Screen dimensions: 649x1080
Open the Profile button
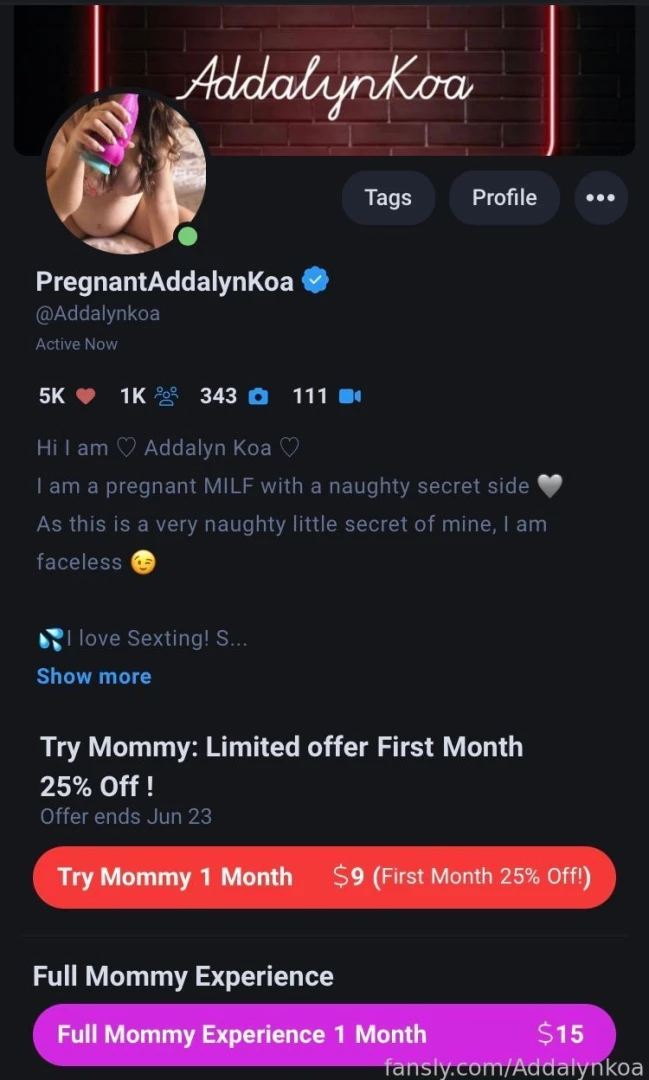pyautogui.click(x=504, y=197)
